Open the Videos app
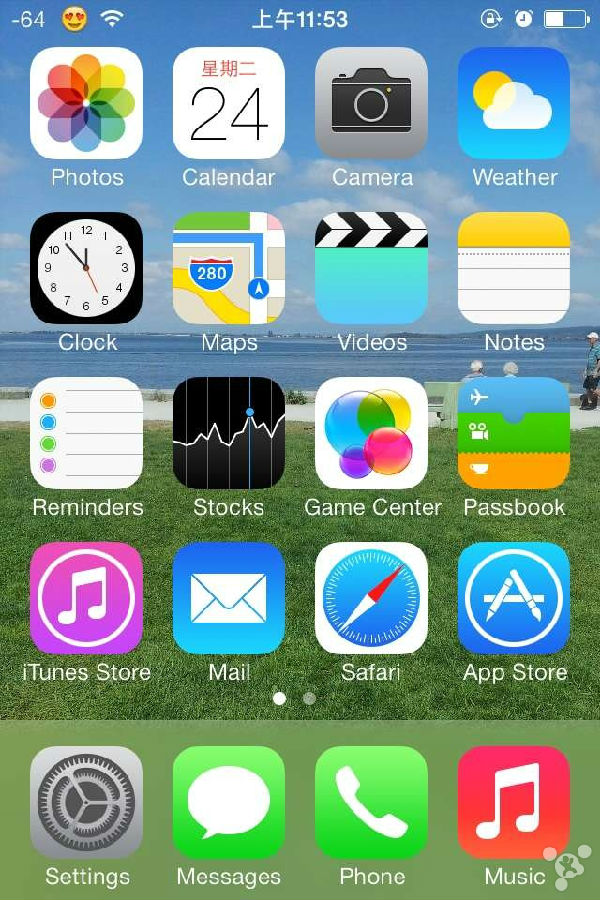 [x=371, y=268]
